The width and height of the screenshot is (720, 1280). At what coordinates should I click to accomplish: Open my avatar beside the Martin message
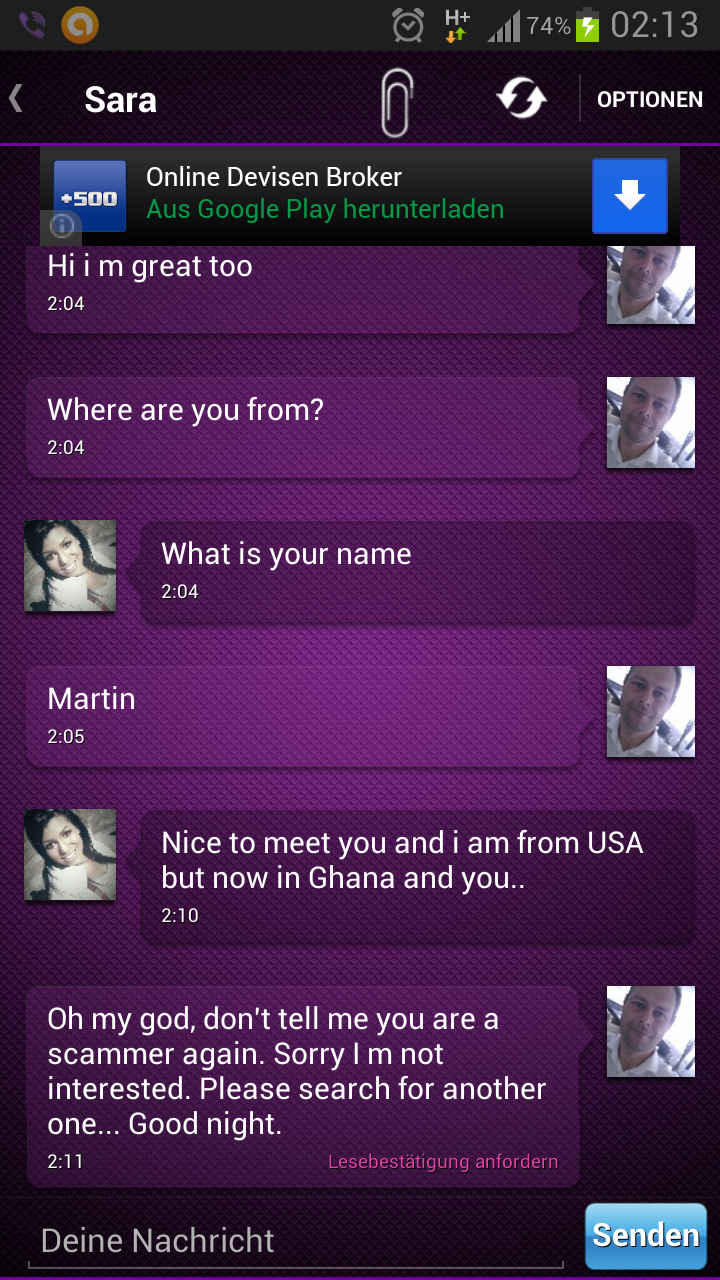click(x=650, y=711)
